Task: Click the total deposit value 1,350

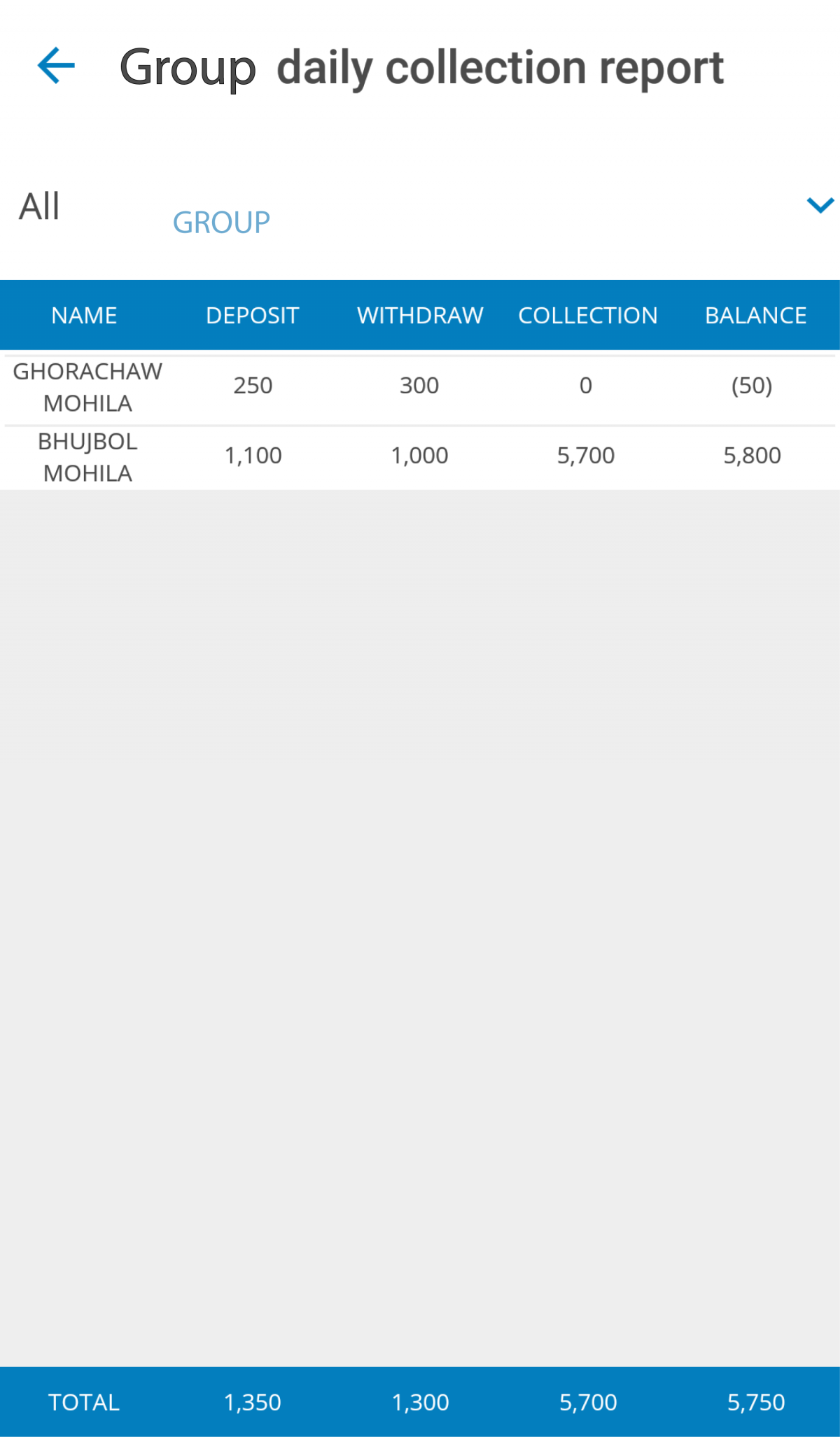Action: [253, 1402]
